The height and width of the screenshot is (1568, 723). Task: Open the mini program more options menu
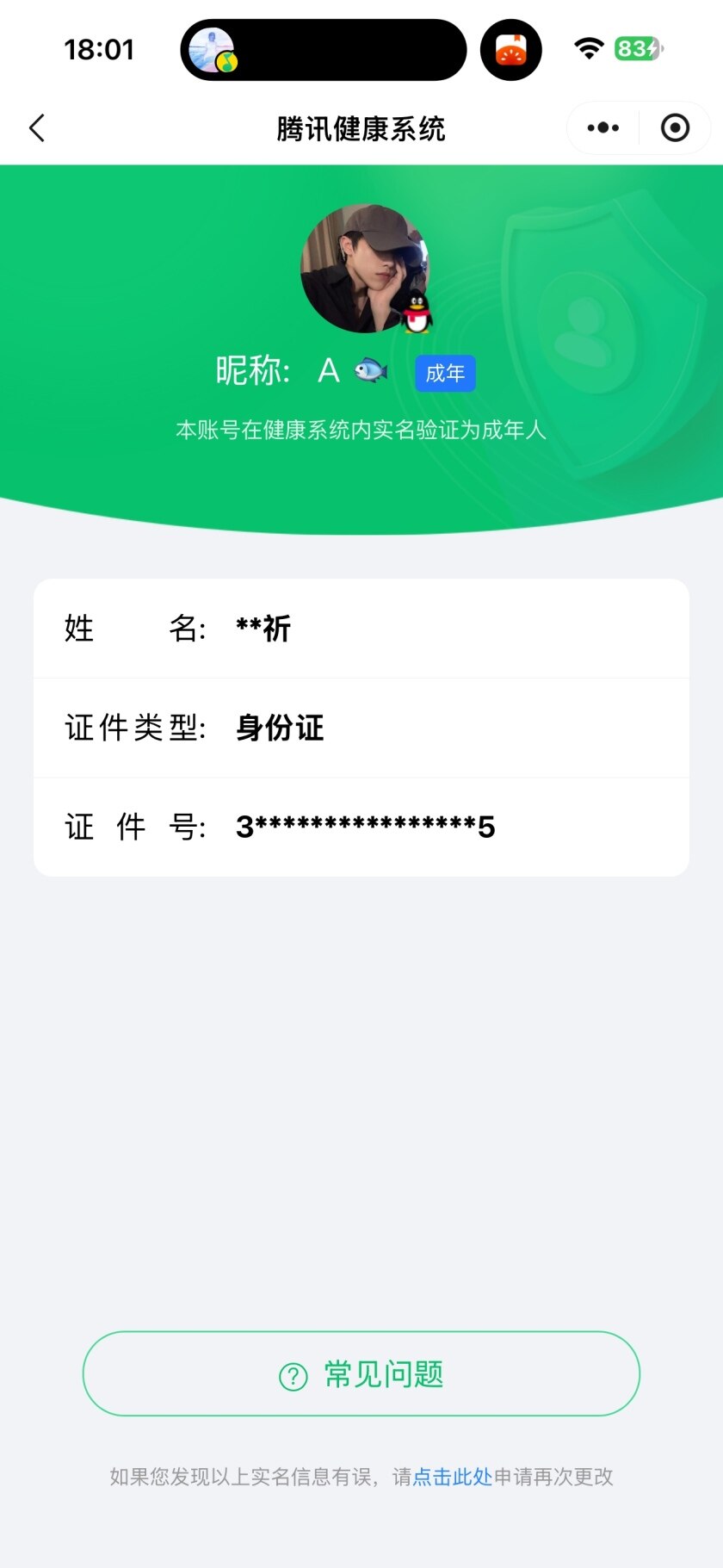(602, 128)
